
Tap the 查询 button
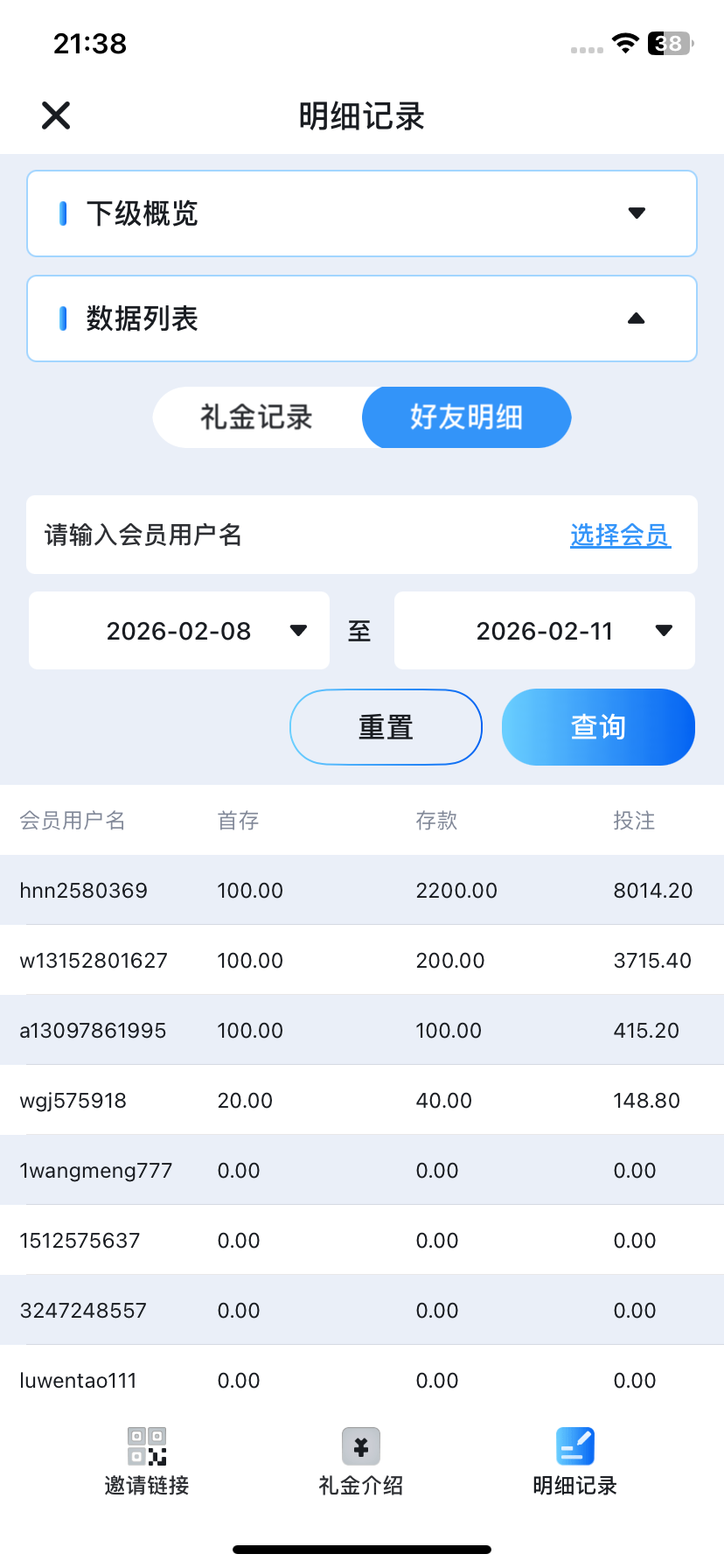tap(598, 727)
